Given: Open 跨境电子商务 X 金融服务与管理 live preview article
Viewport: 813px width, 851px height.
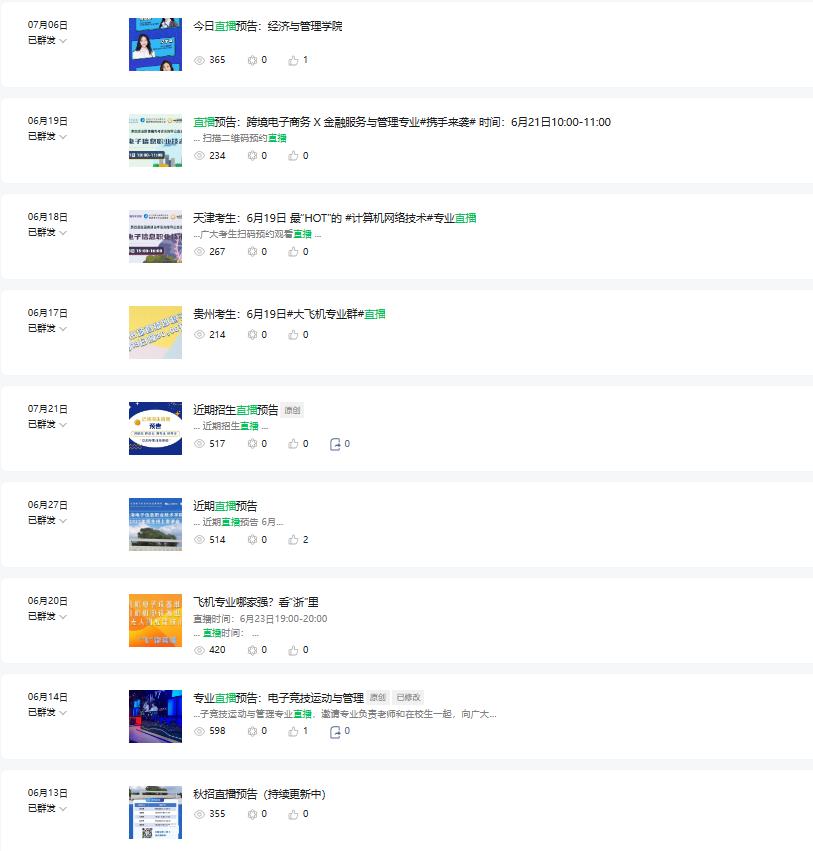Looking at the screenshot, I should point(401,122).
